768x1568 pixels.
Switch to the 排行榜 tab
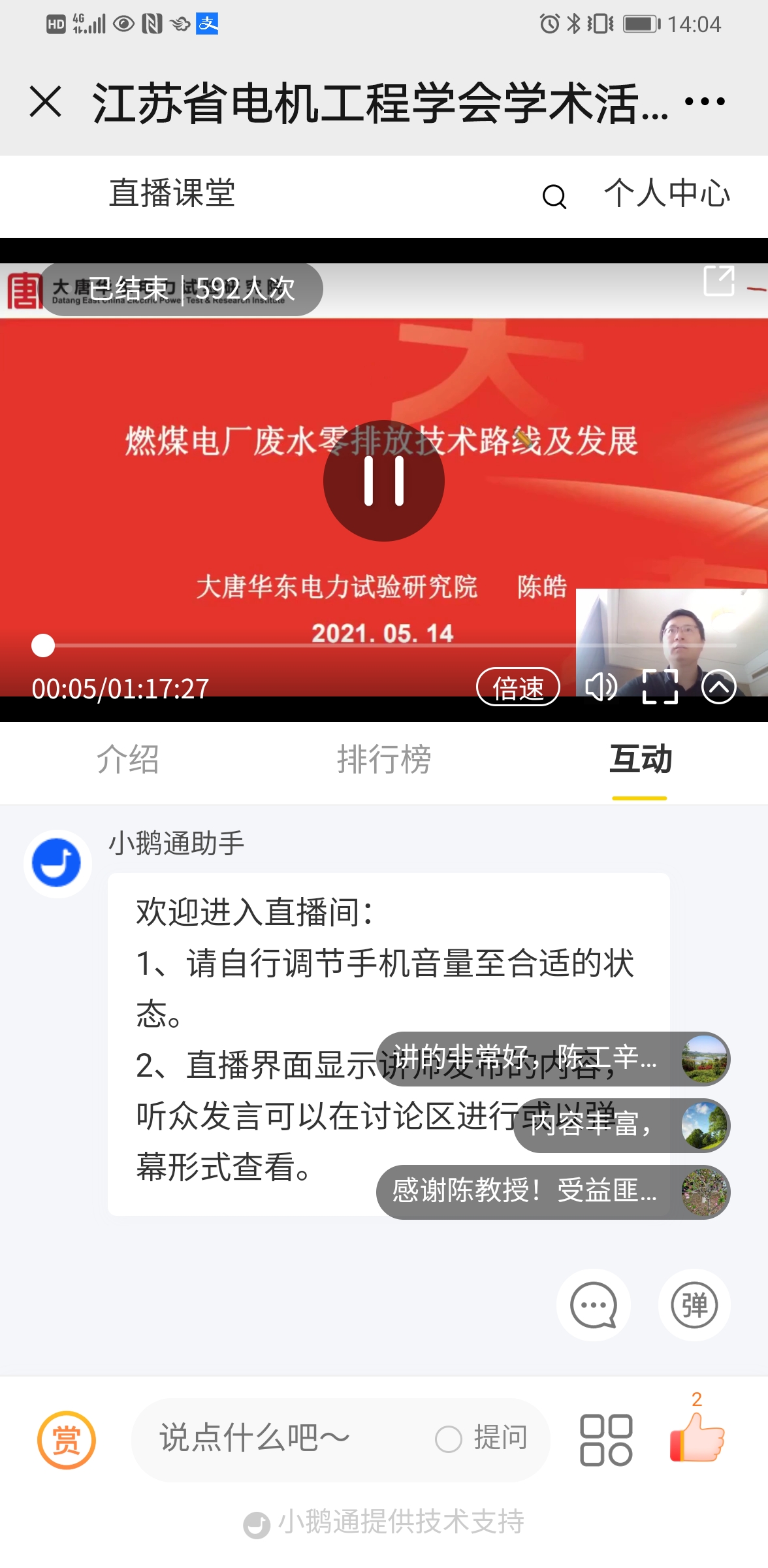pos(384,759)
